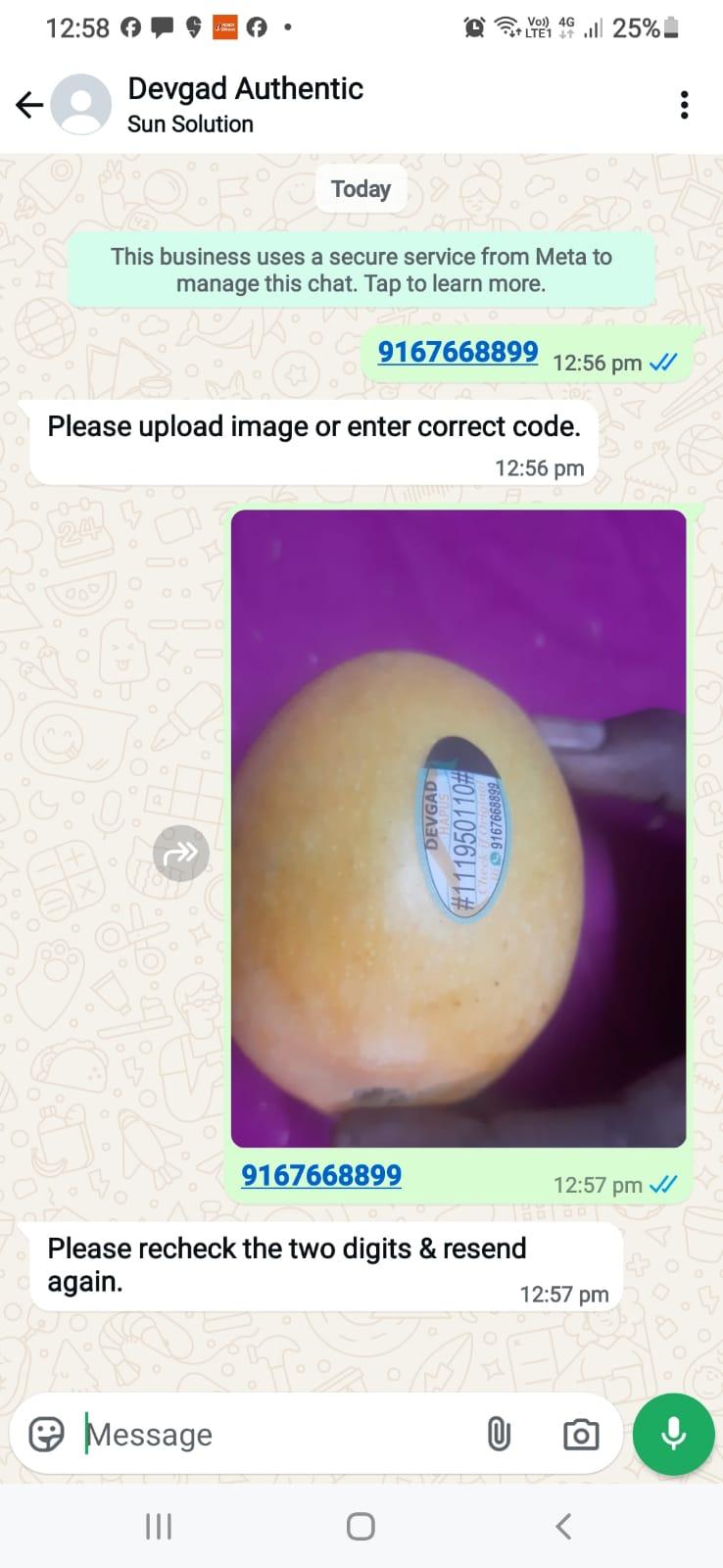Go back from Devgad Authentic chat
Screen dimensions: 723x1568
pyautogui.click(x=29, y=105)
